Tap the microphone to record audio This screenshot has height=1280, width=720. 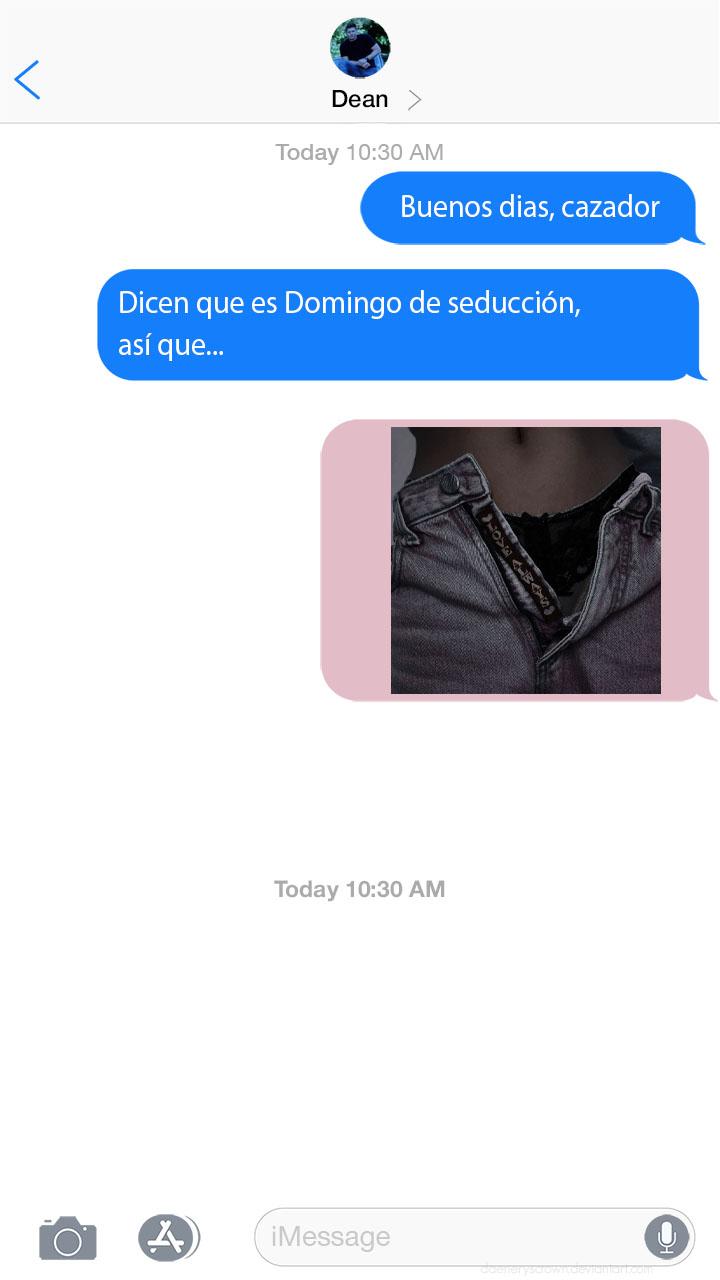click(665, 1237)
